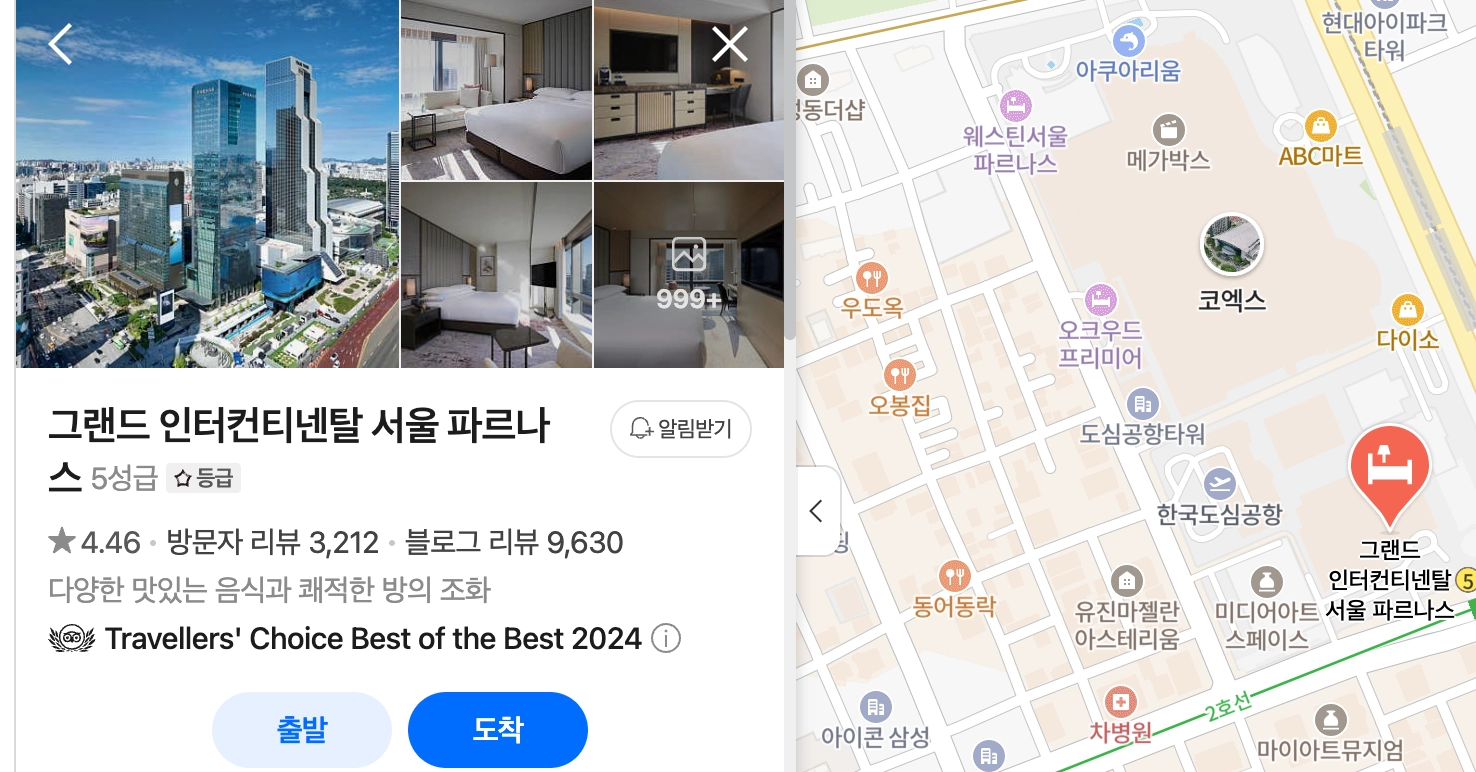Select the 다이소 store marker

1408,309
